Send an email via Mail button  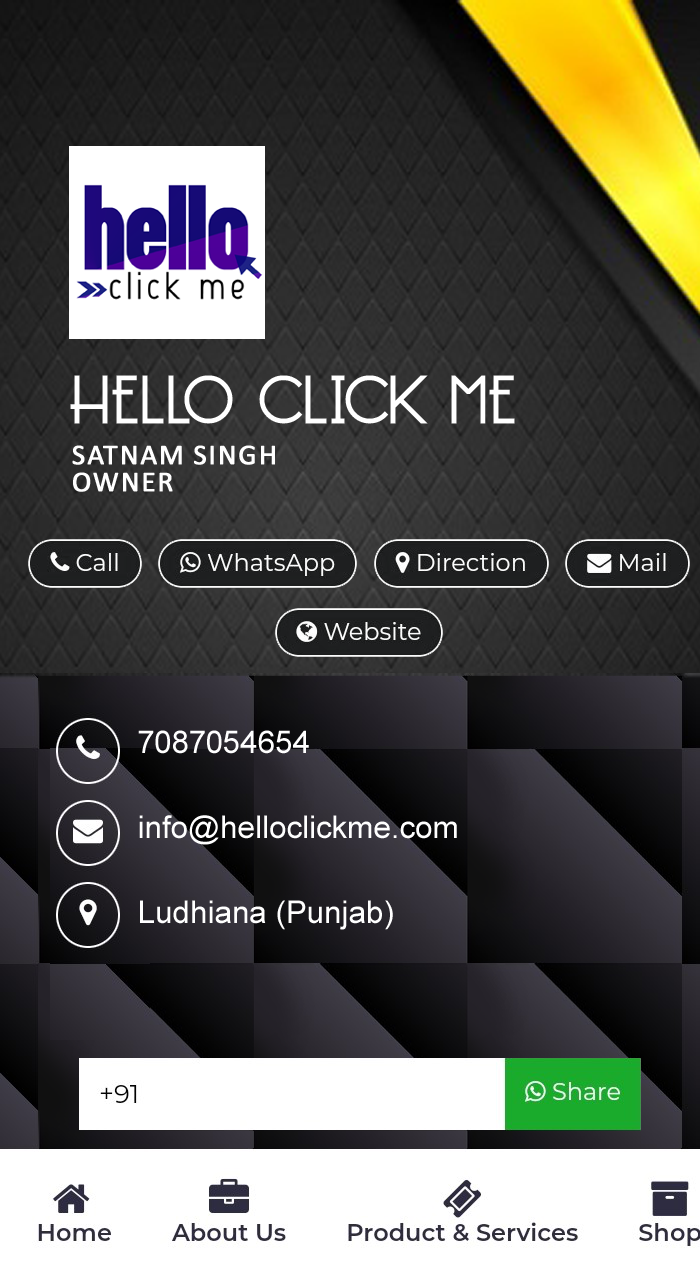click(627, 563)
